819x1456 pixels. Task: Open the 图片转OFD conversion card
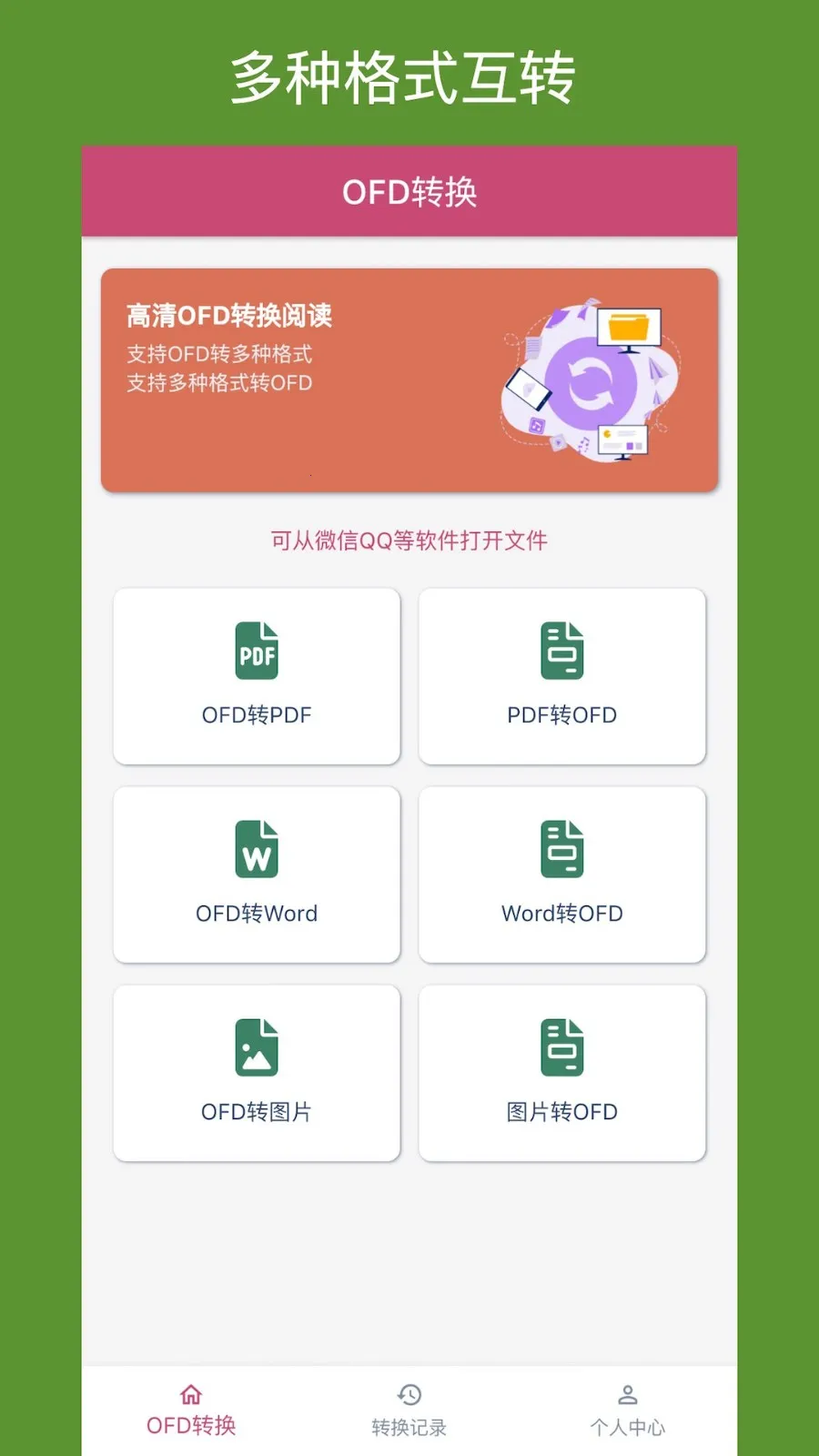coord(562,1073)
